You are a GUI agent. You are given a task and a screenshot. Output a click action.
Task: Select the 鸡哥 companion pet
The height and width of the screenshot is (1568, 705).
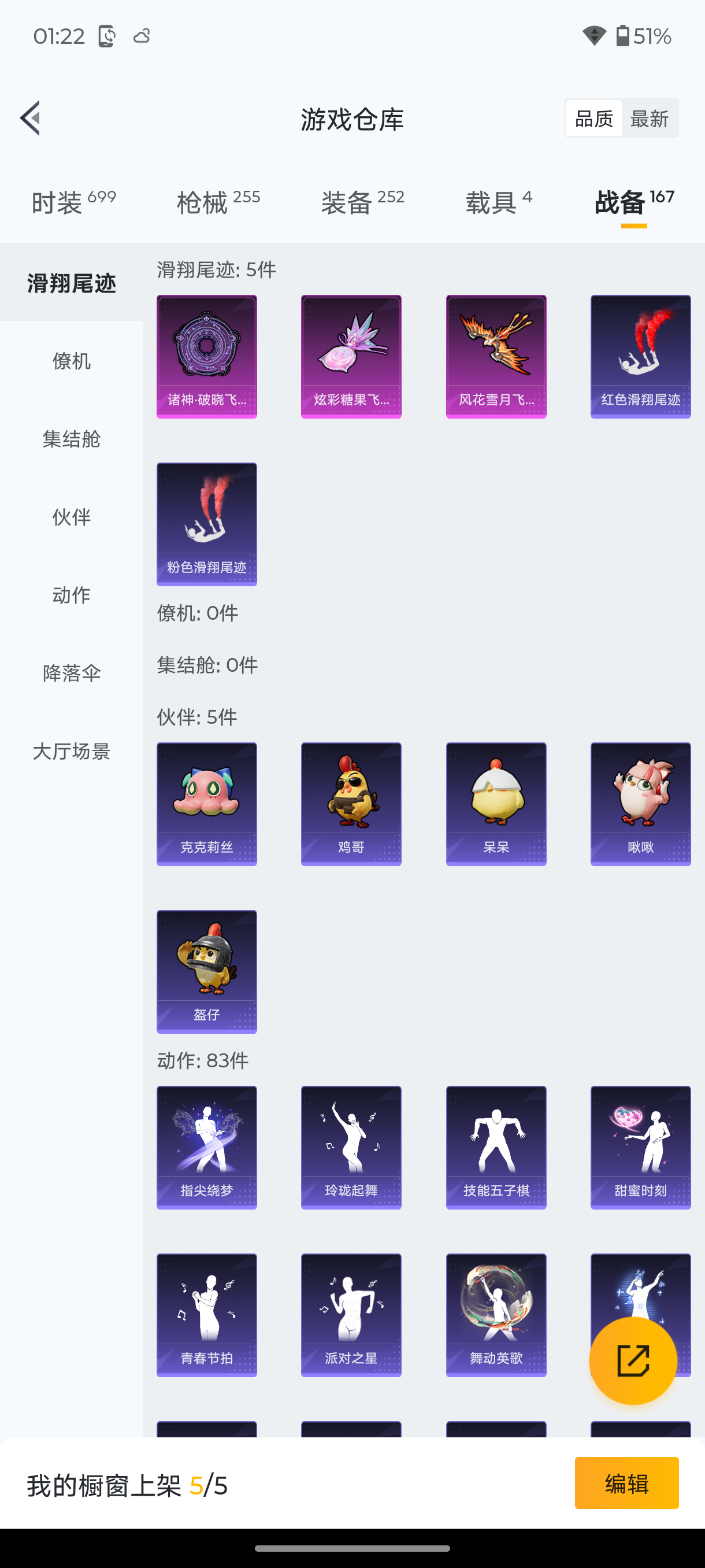point(350,804)
